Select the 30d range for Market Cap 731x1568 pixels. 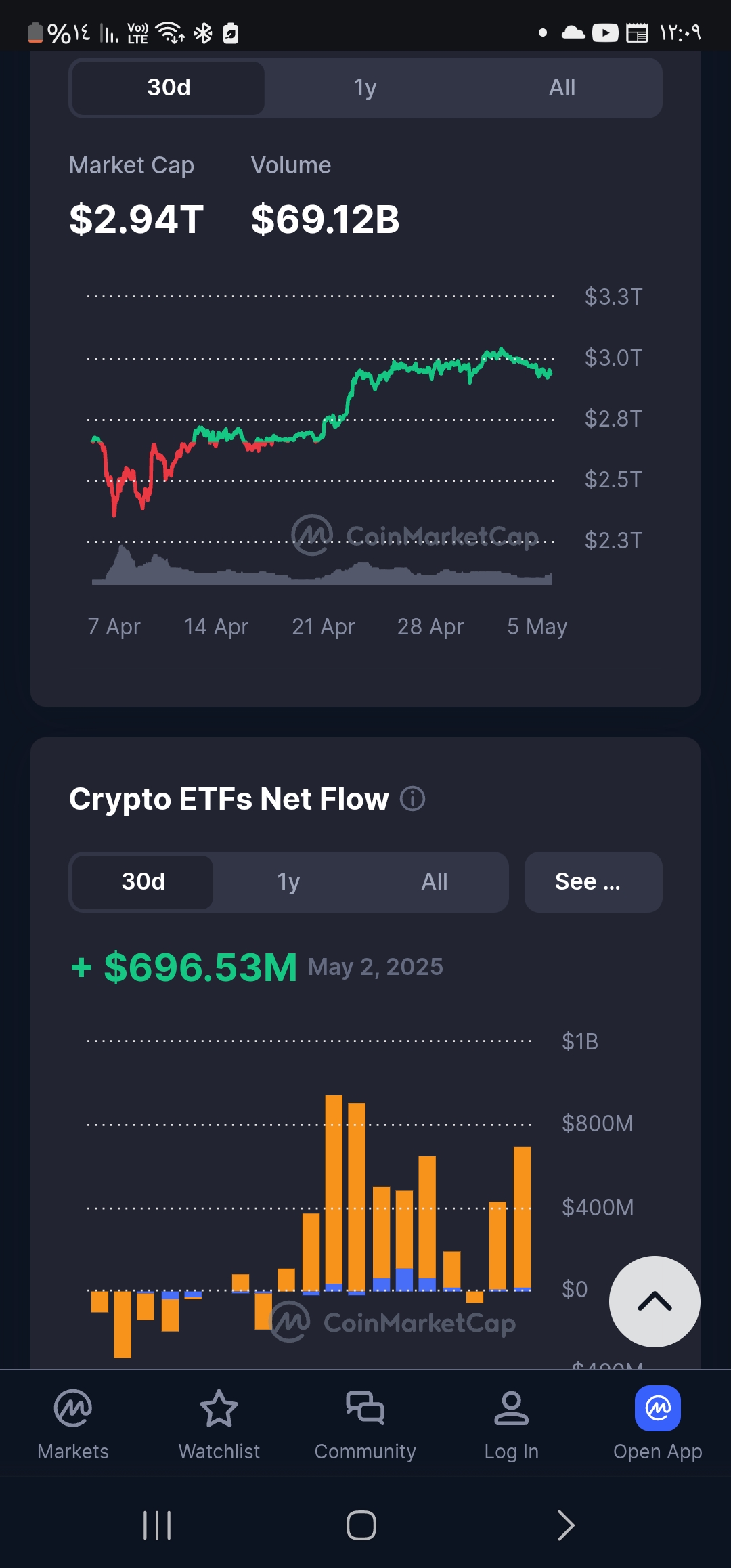[x=169, y=88]
